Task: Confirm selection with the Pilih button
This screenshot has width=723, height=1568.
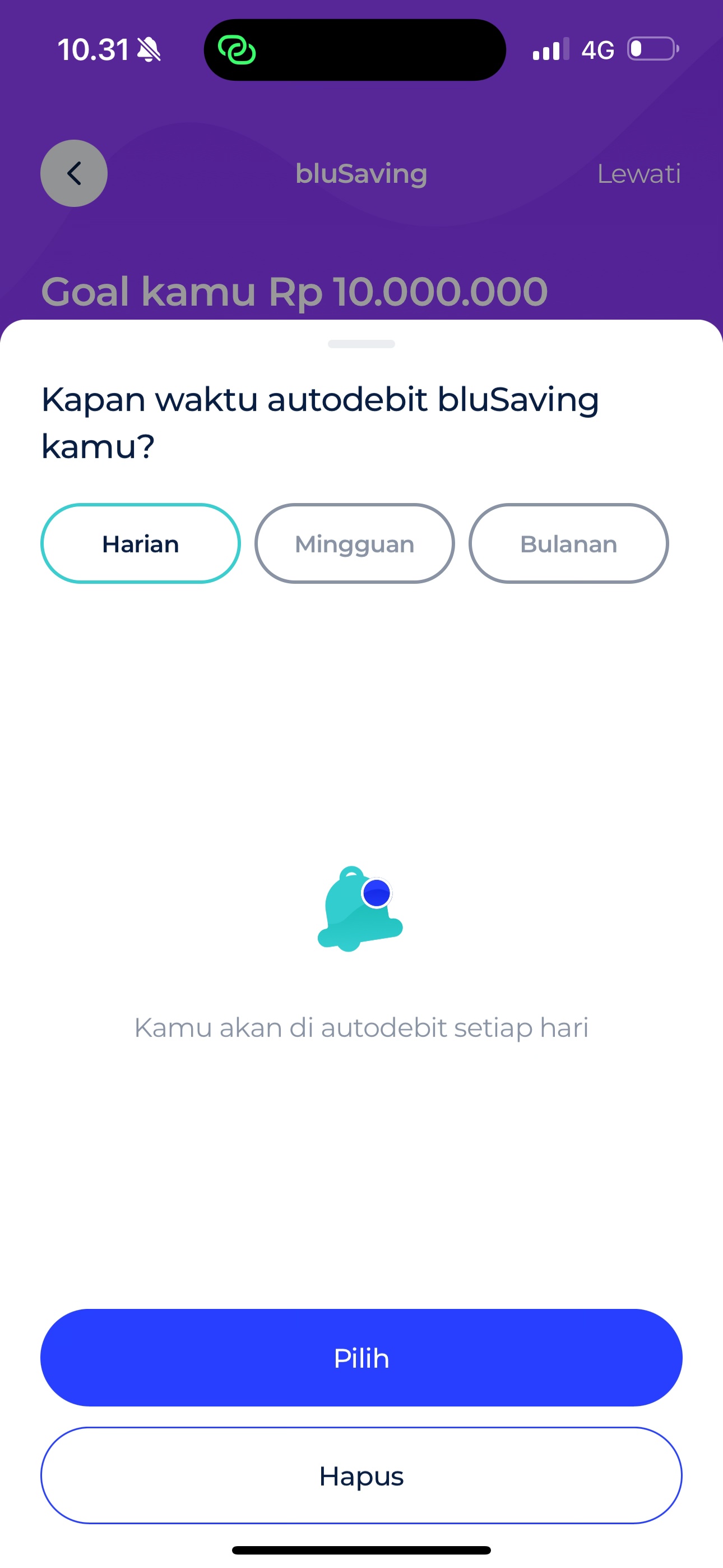Action: click(361, 1358)
